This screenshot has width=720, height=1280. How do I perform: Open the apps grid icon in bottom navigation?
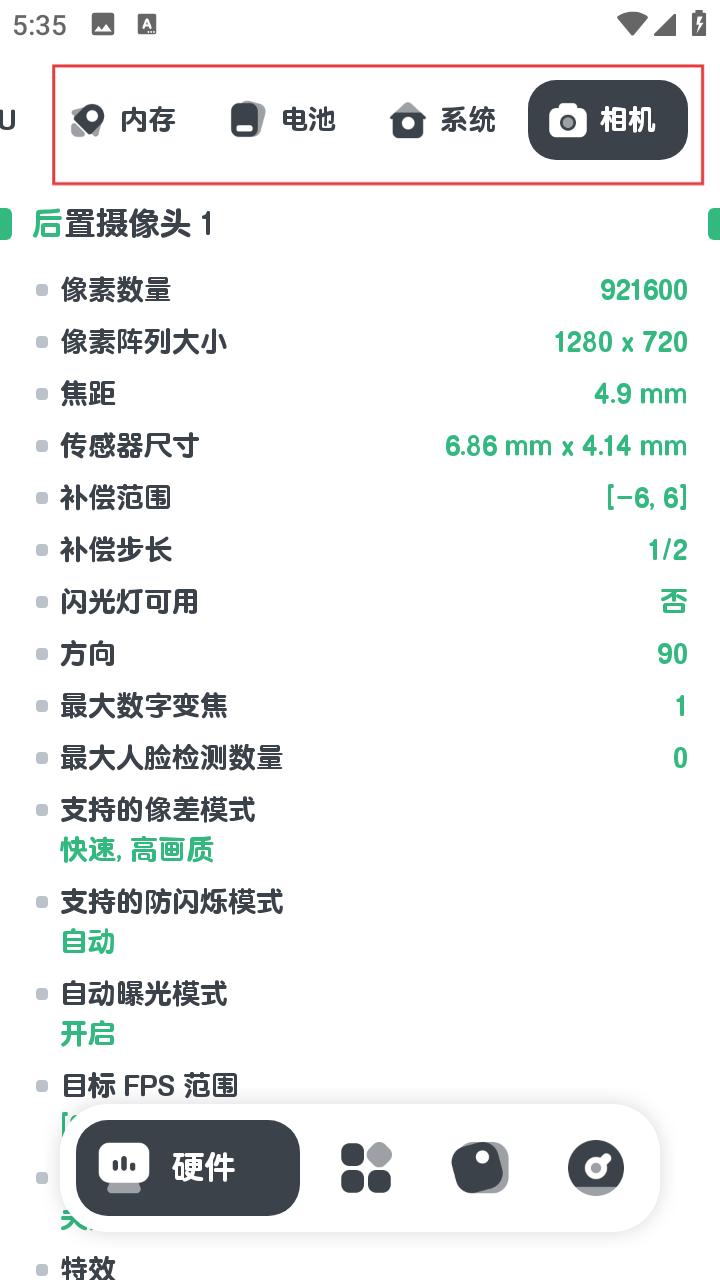point(364,1167)
